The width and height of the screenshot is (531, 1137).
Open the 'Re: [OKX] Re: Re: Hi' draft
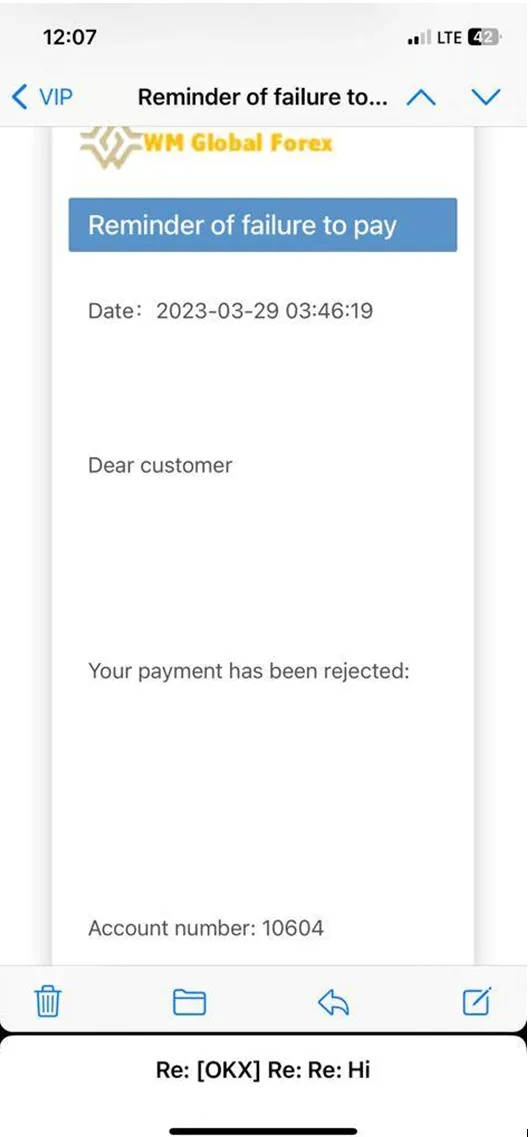click(x=263, y=1069)
